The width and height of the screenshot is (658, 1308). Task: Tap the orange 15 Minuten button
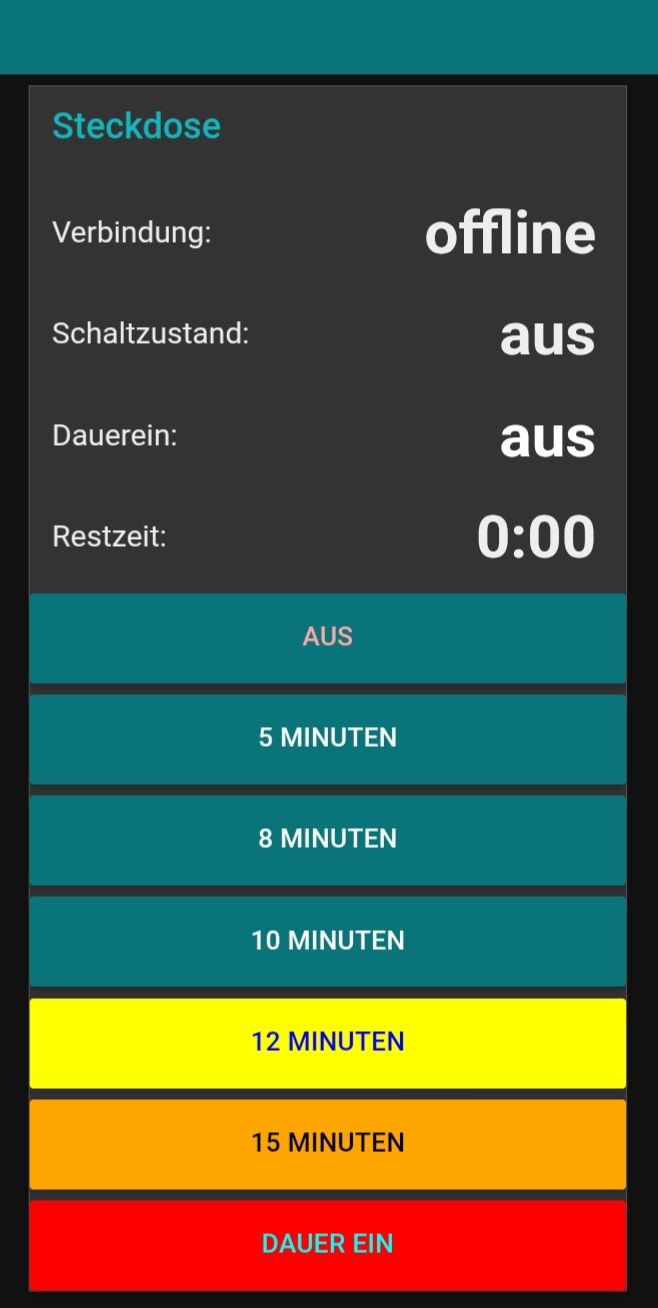pyautogui.click(x=328, y=1143)
